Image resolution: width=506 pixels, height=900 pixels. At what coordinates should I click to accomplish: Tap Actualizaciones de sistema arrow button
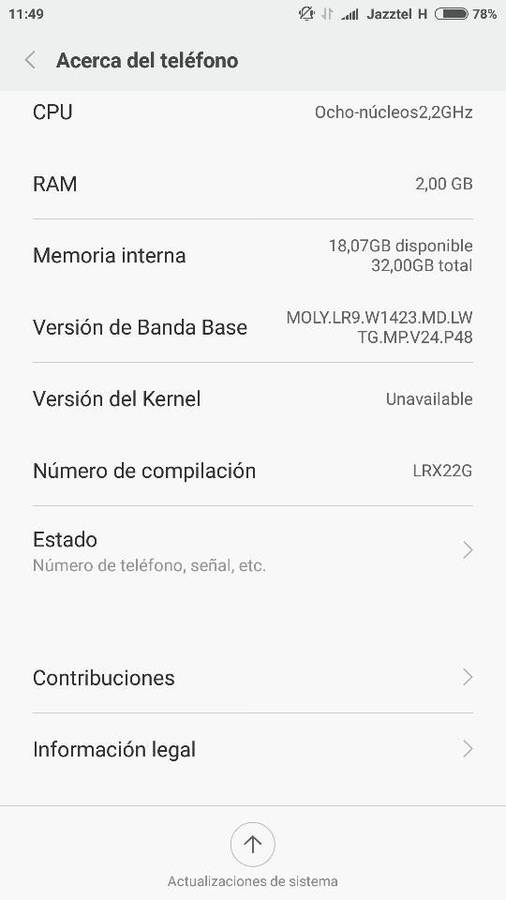coord(252,844)
